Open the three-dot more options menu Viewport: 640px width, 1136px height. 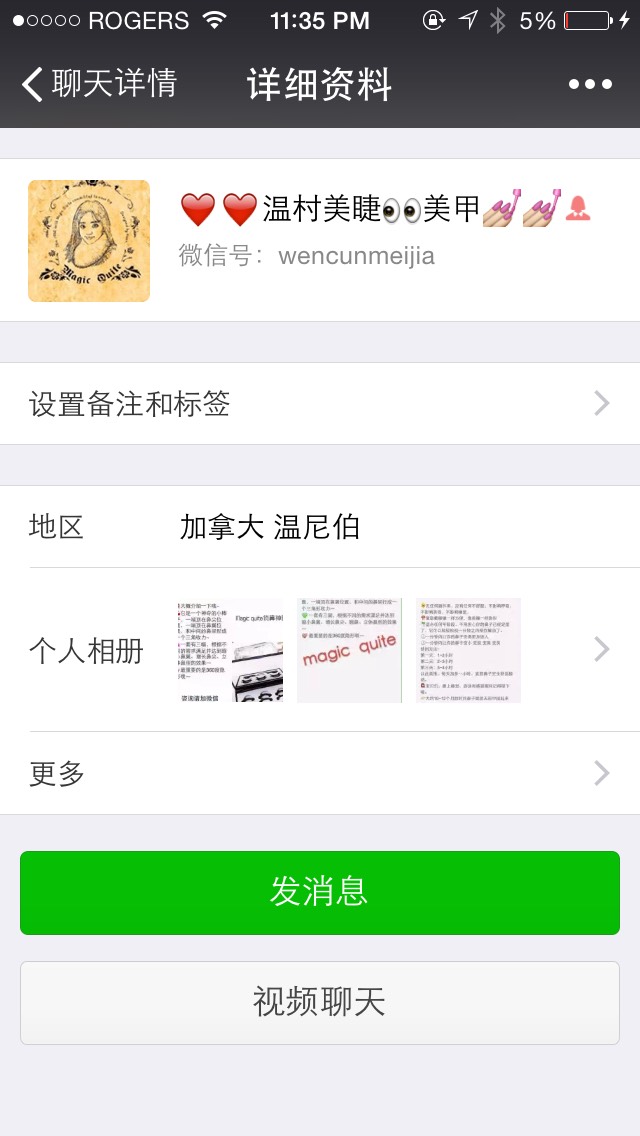pyautogui.click(x=590, y=84)
